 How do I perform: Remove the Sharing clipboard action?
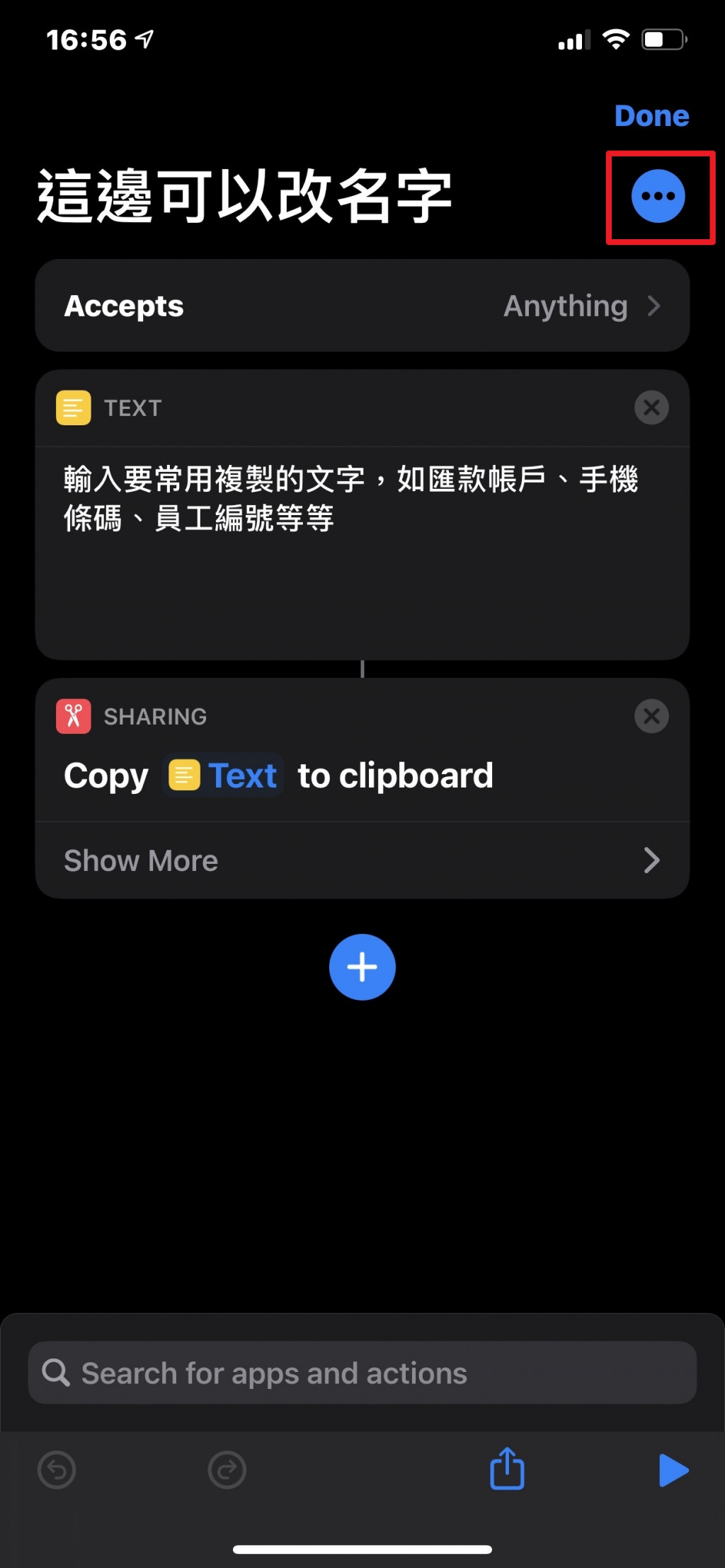pyautogui.click(x=651, y=716)
